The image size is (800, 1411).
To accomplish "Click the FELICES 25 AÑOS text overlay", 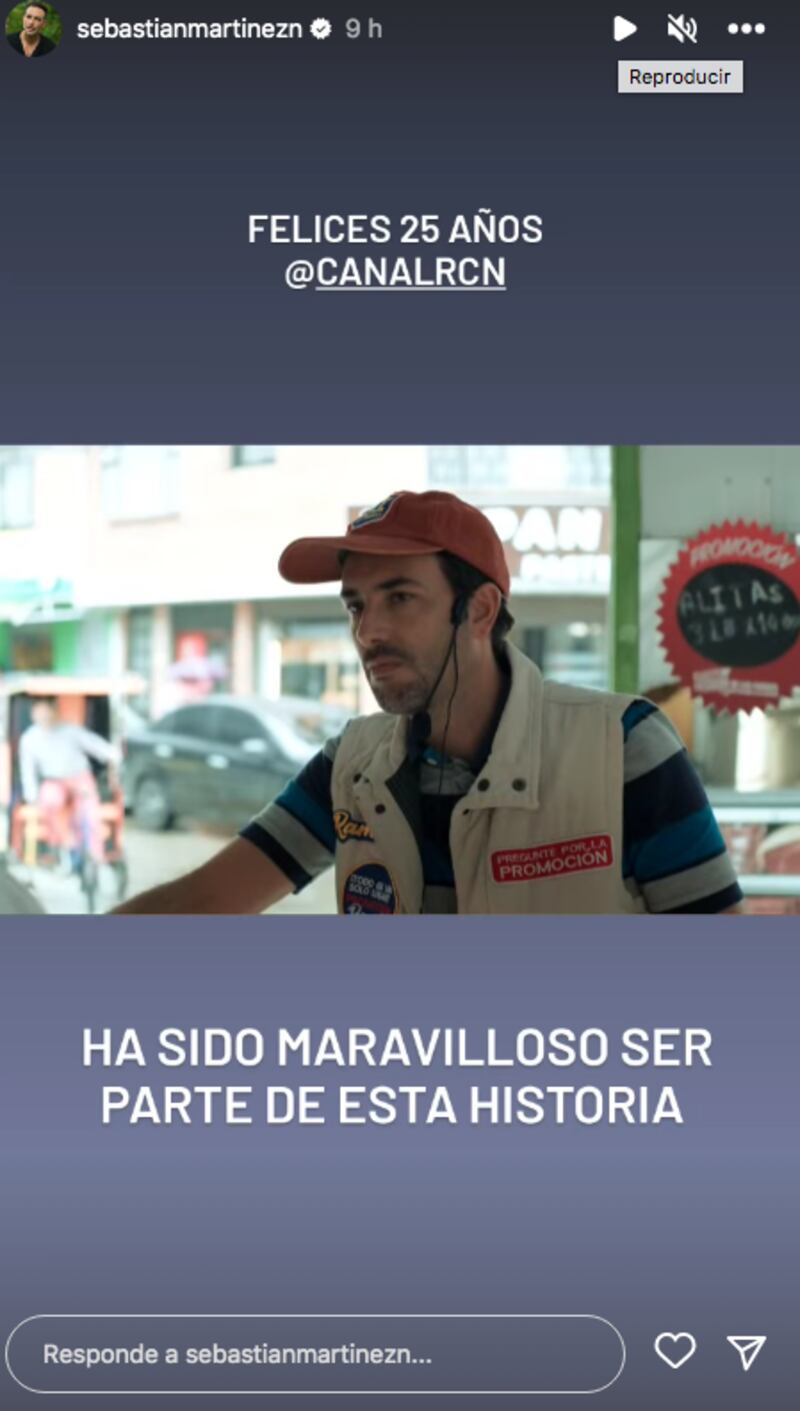I will 396,231.
